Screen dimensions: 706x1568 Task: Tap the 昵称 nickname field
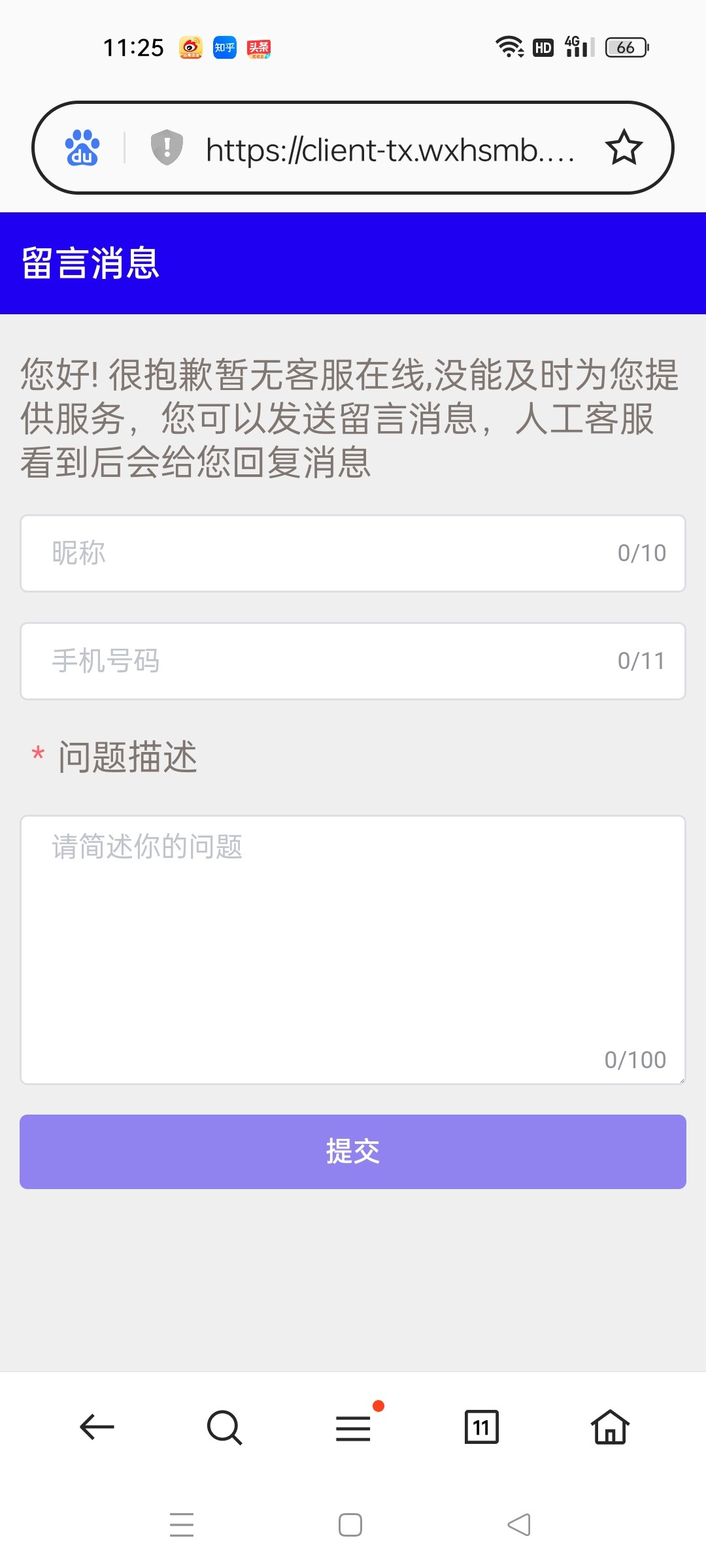click(327, 553)
